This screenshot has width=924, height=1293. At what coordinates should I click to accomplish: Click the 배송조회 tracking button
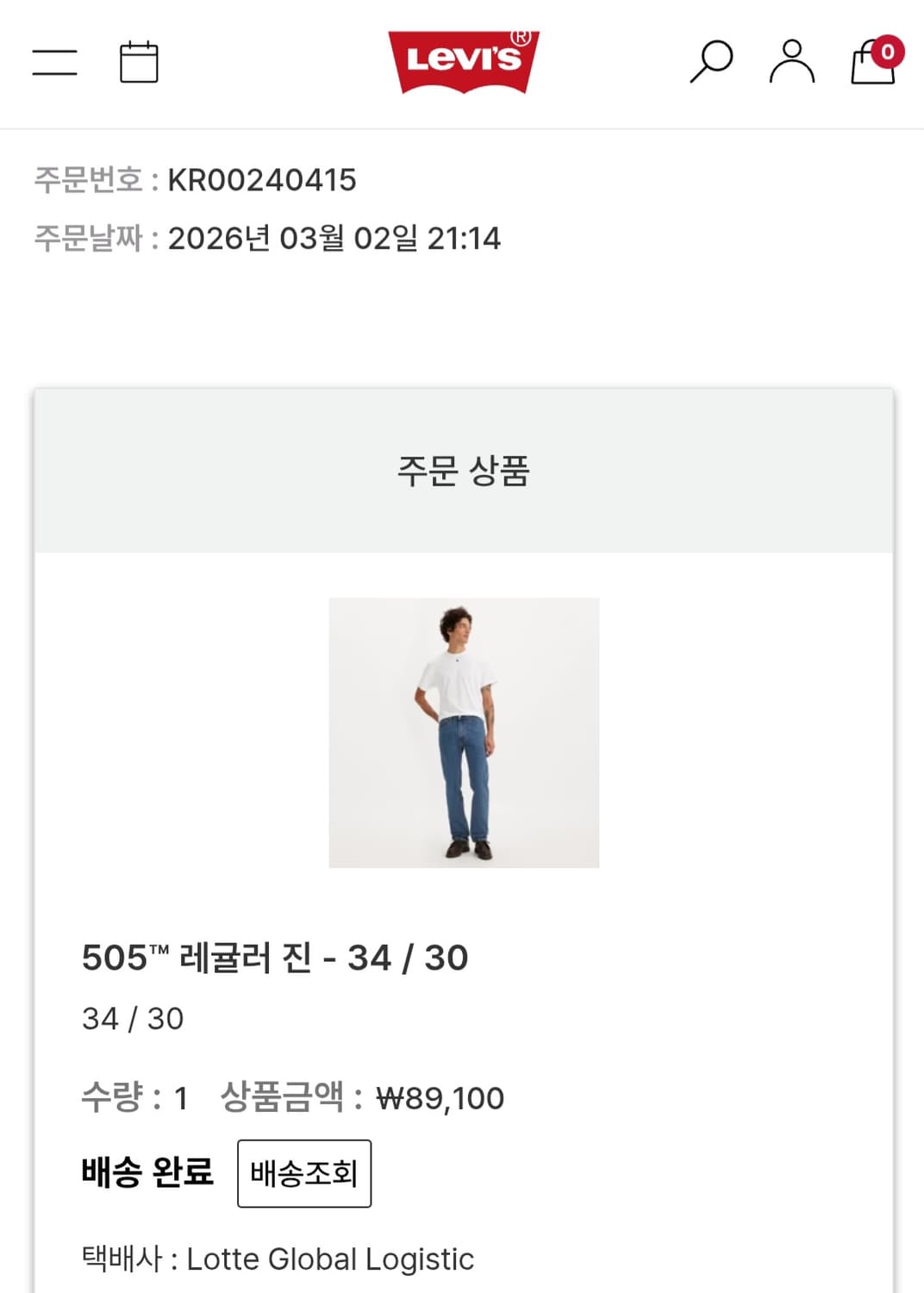tap(303, 1172)
